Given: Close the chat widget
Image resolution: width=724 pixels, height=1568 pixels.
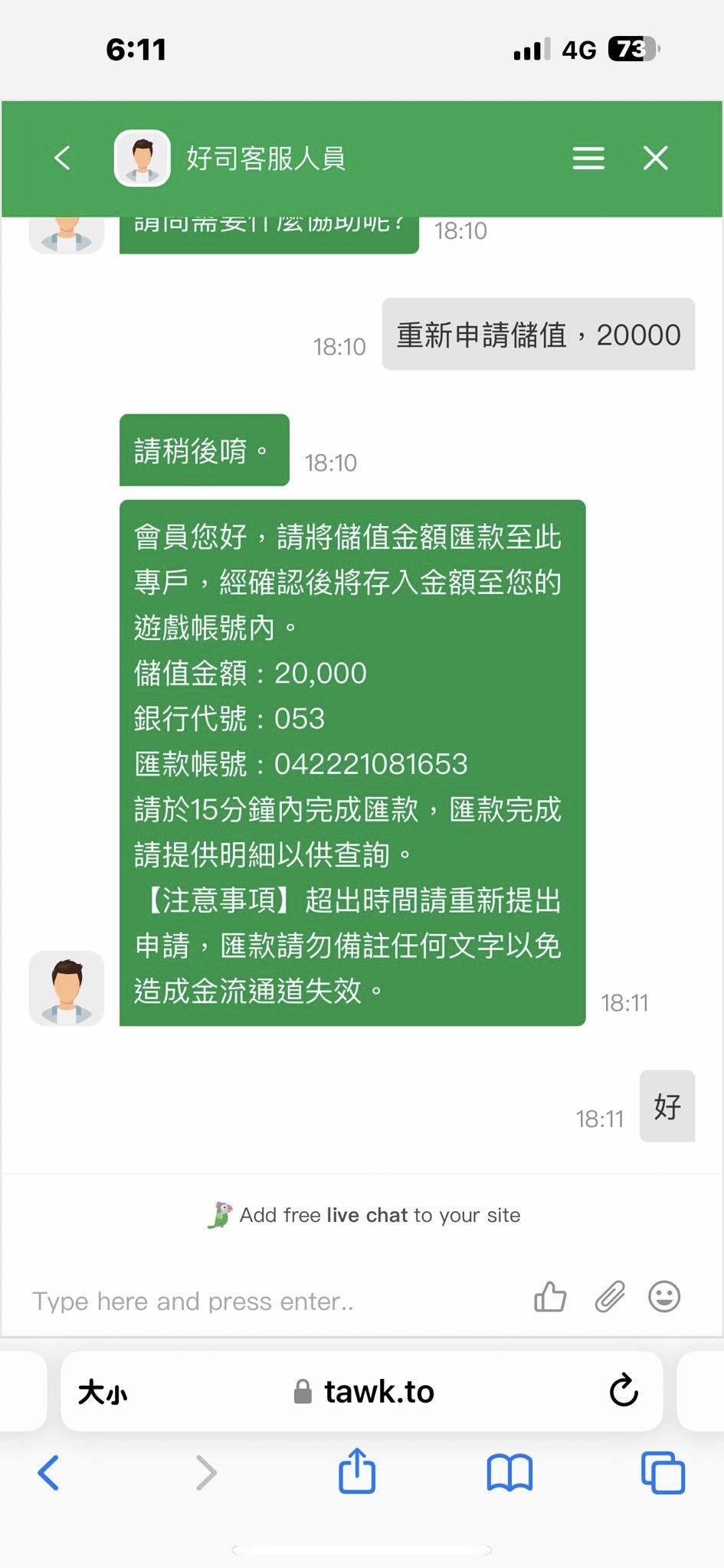Looking at the screenshot, I should pyautogui.click(x=656, y=158).
